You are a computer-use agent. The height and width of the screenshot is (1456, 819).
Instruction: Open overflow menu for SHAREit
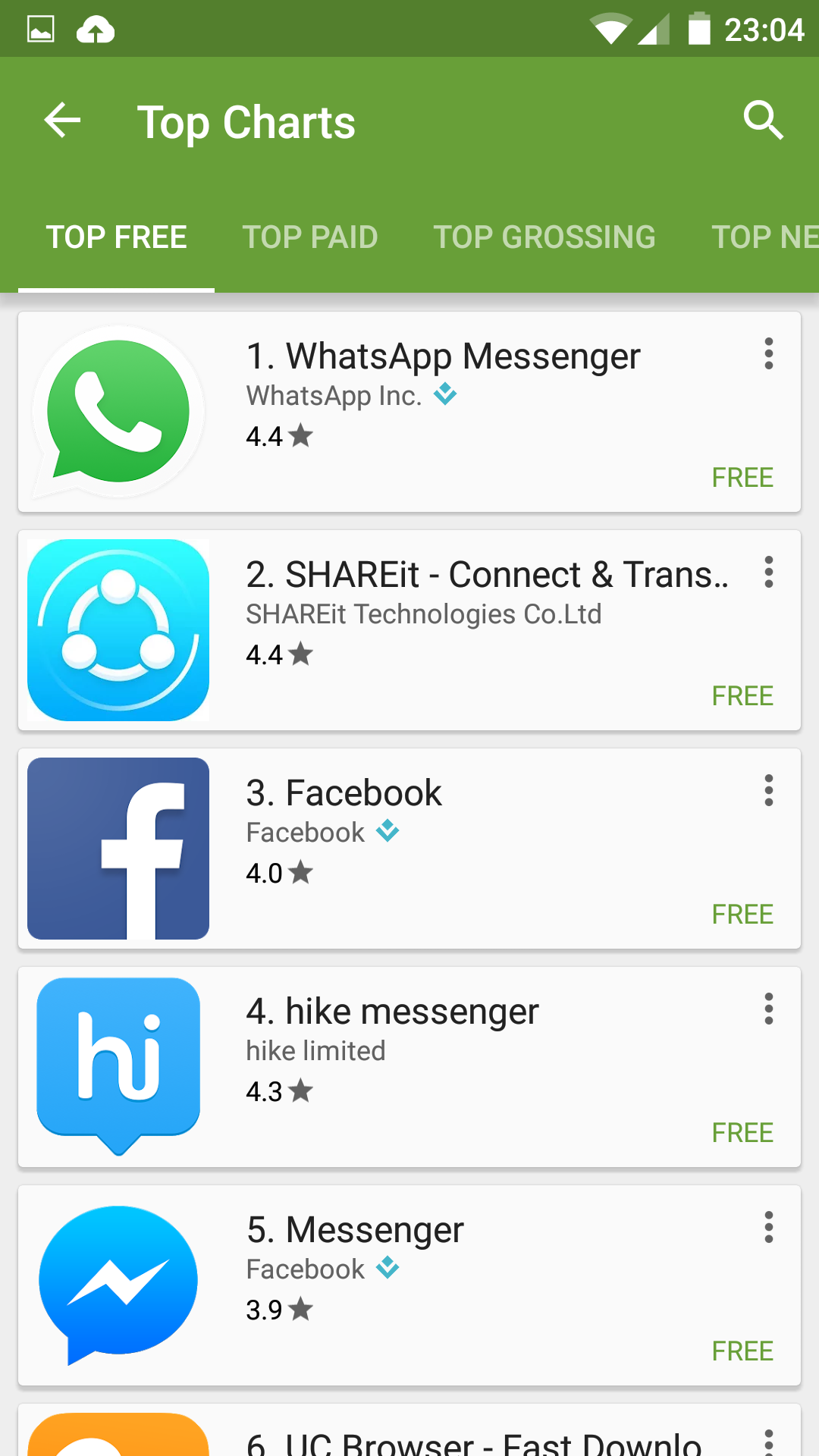[768, 573]
